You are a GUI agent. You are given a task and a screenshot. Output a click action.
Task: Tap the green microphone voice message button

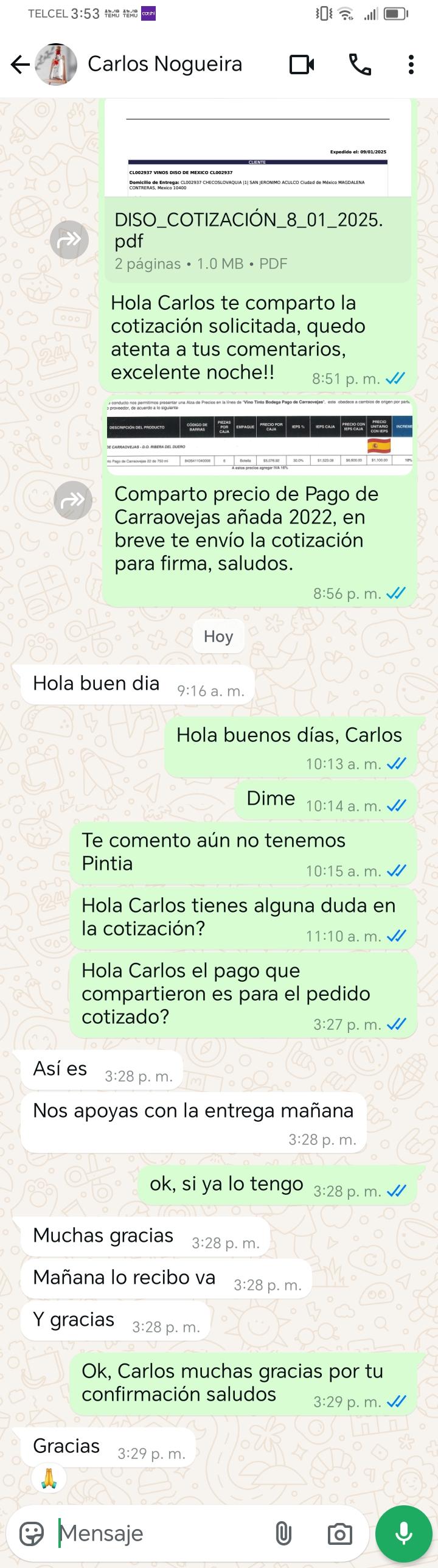pyautogui.click(x=404, y=1533)
